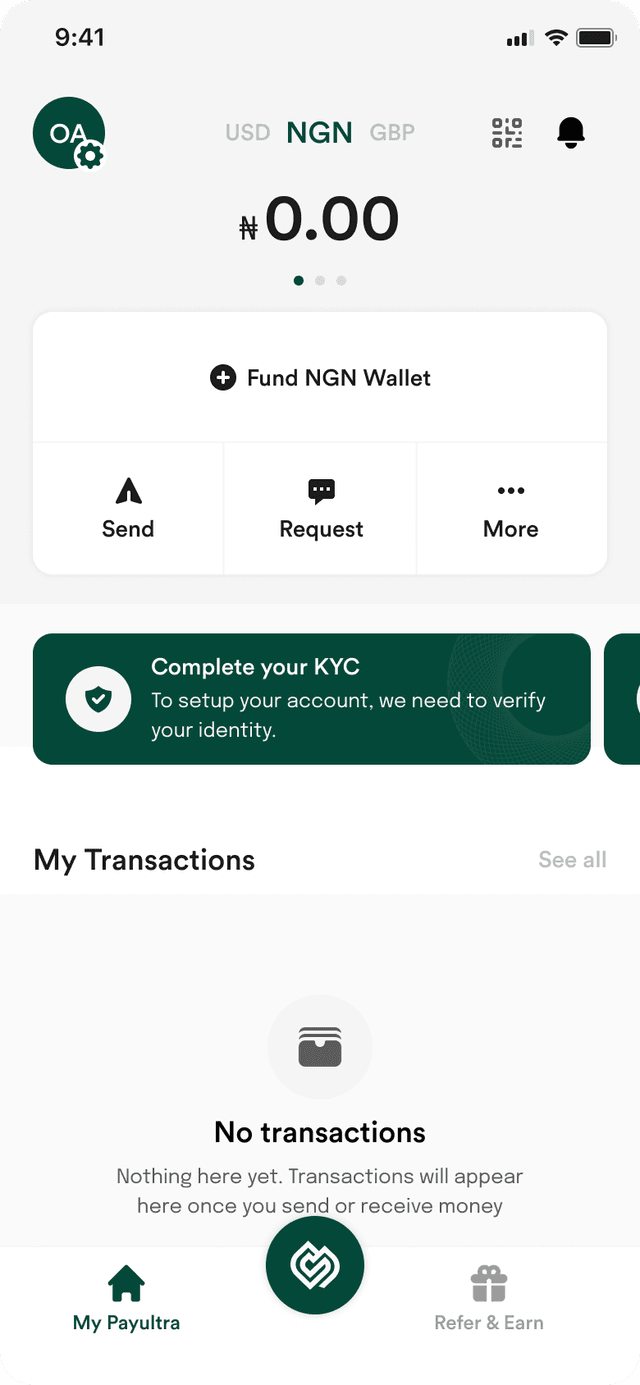Switch to the Refer & Earn tab
640x1385 pixels.
[x=489, y=1298]
